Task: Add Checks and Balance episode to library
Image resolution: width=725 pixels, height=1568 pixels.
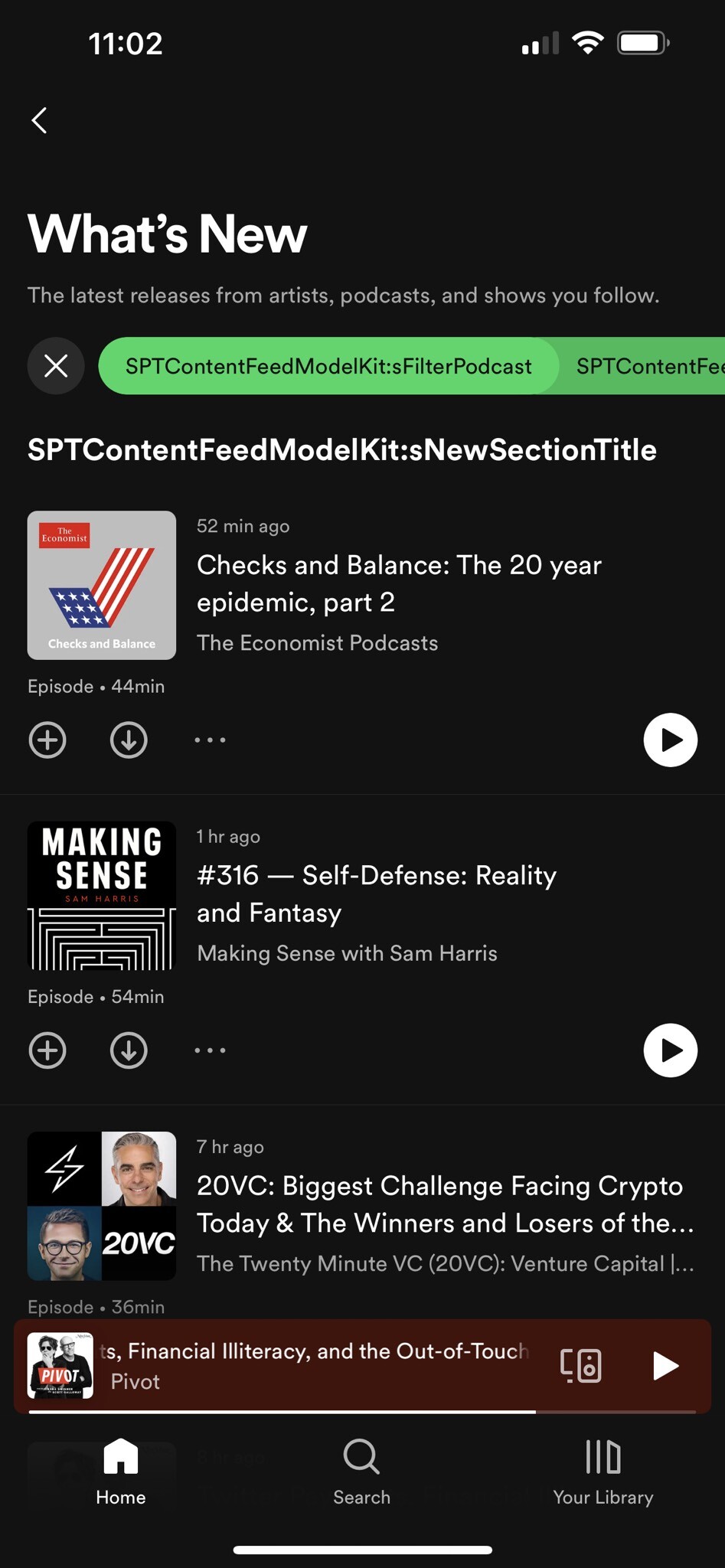Action: (47, 740)
